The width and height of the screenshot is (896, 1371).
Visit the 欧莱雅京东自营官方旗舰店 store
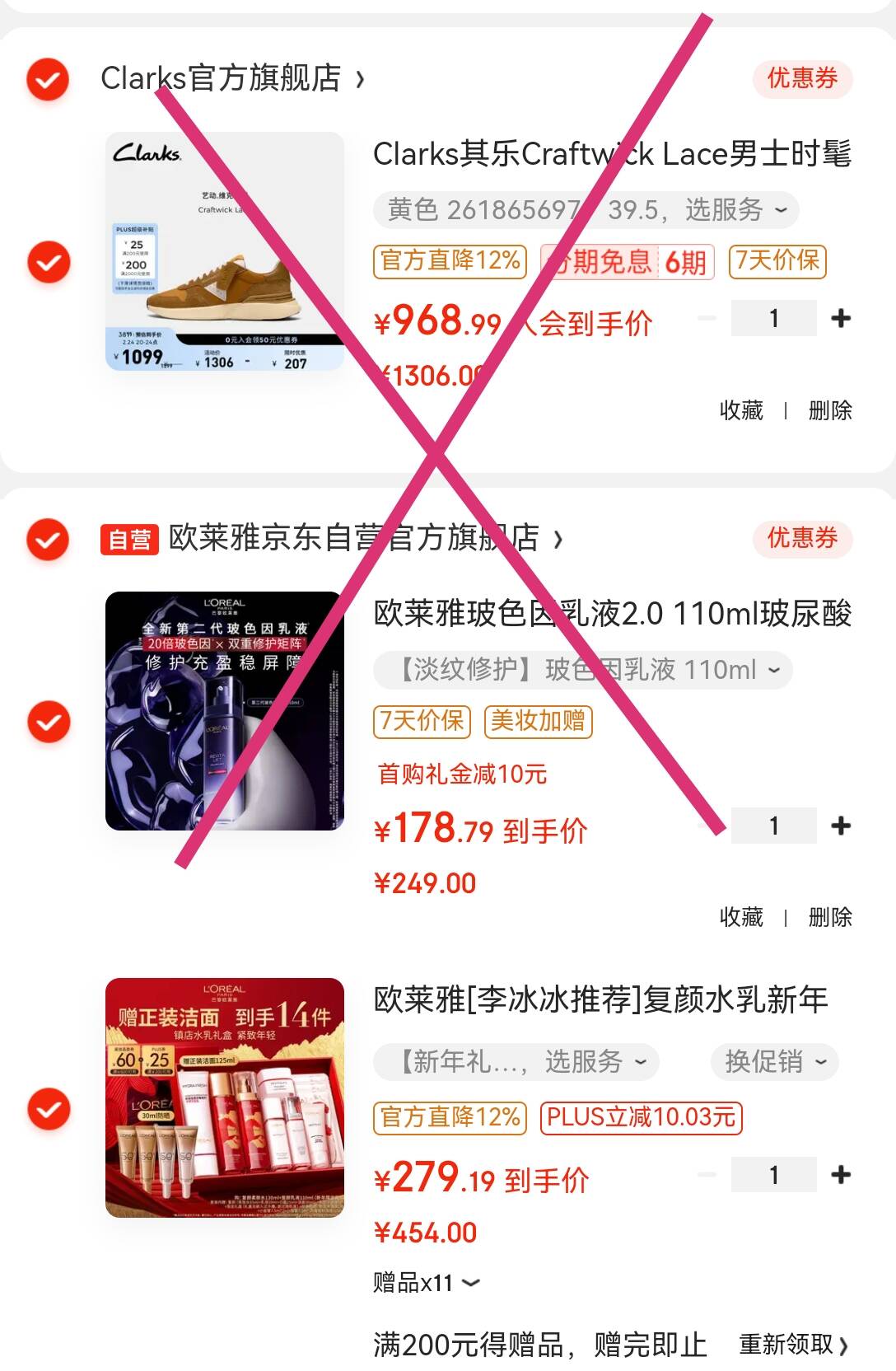point(354,539)
